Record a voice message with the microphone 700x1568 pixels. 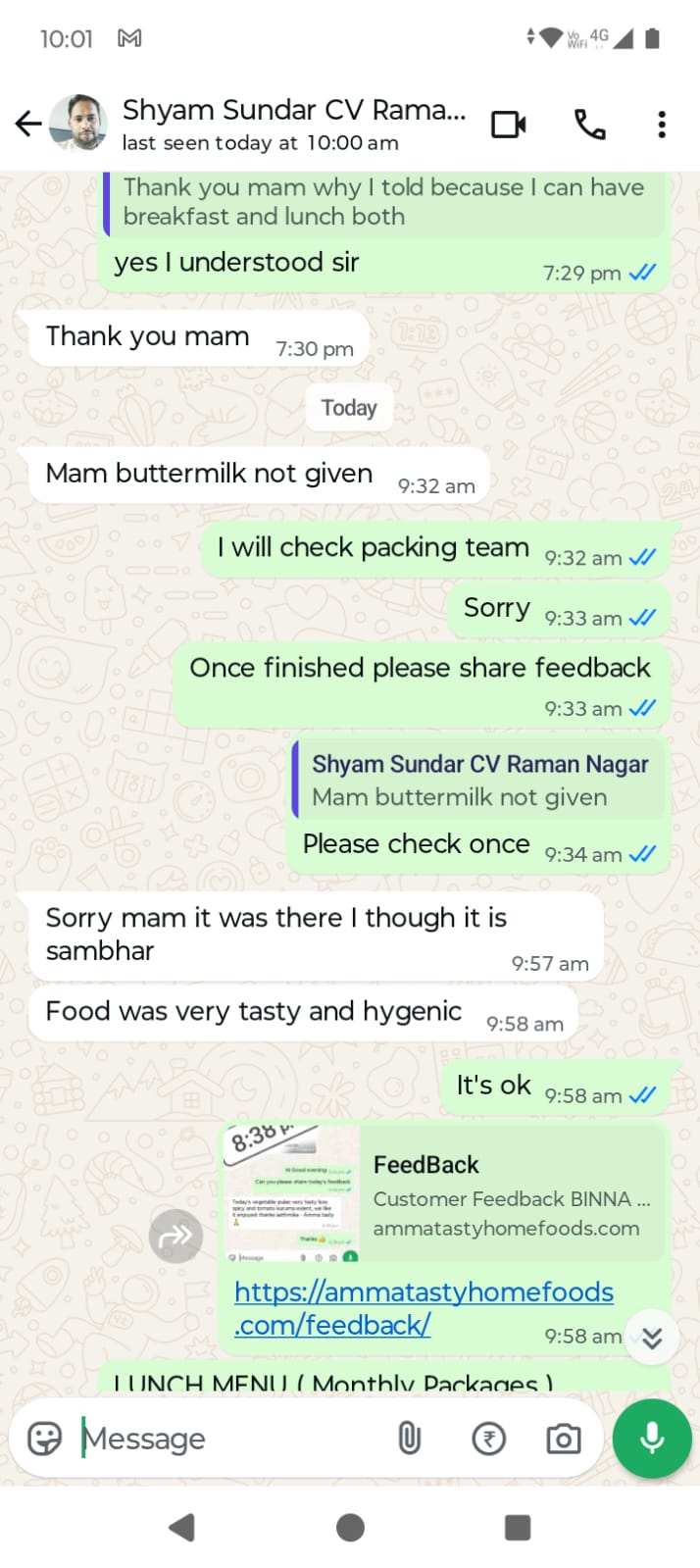tap(652, 1439)
